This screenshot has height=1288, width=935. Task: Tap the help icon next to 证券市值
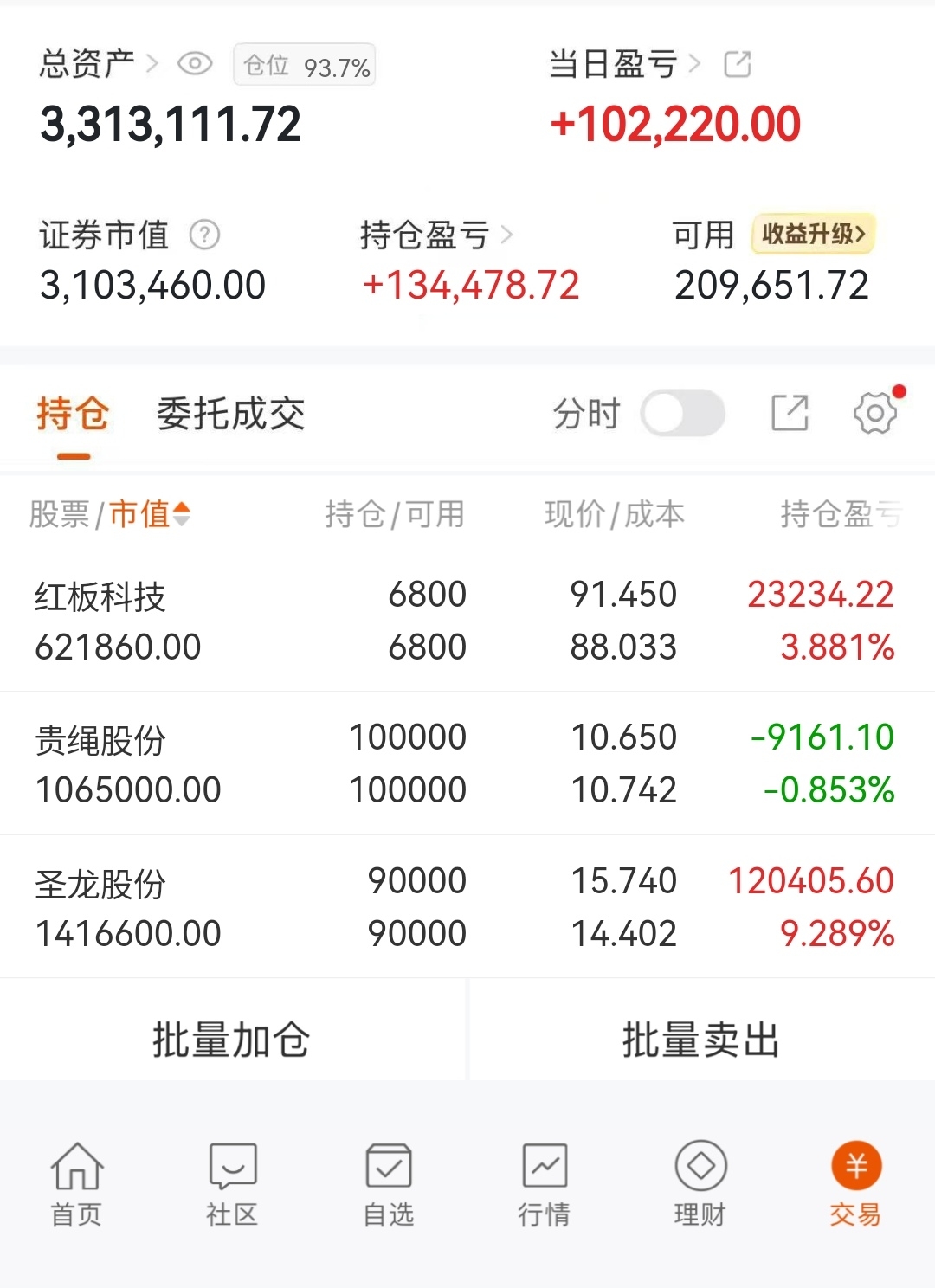[x=204, y=235]
